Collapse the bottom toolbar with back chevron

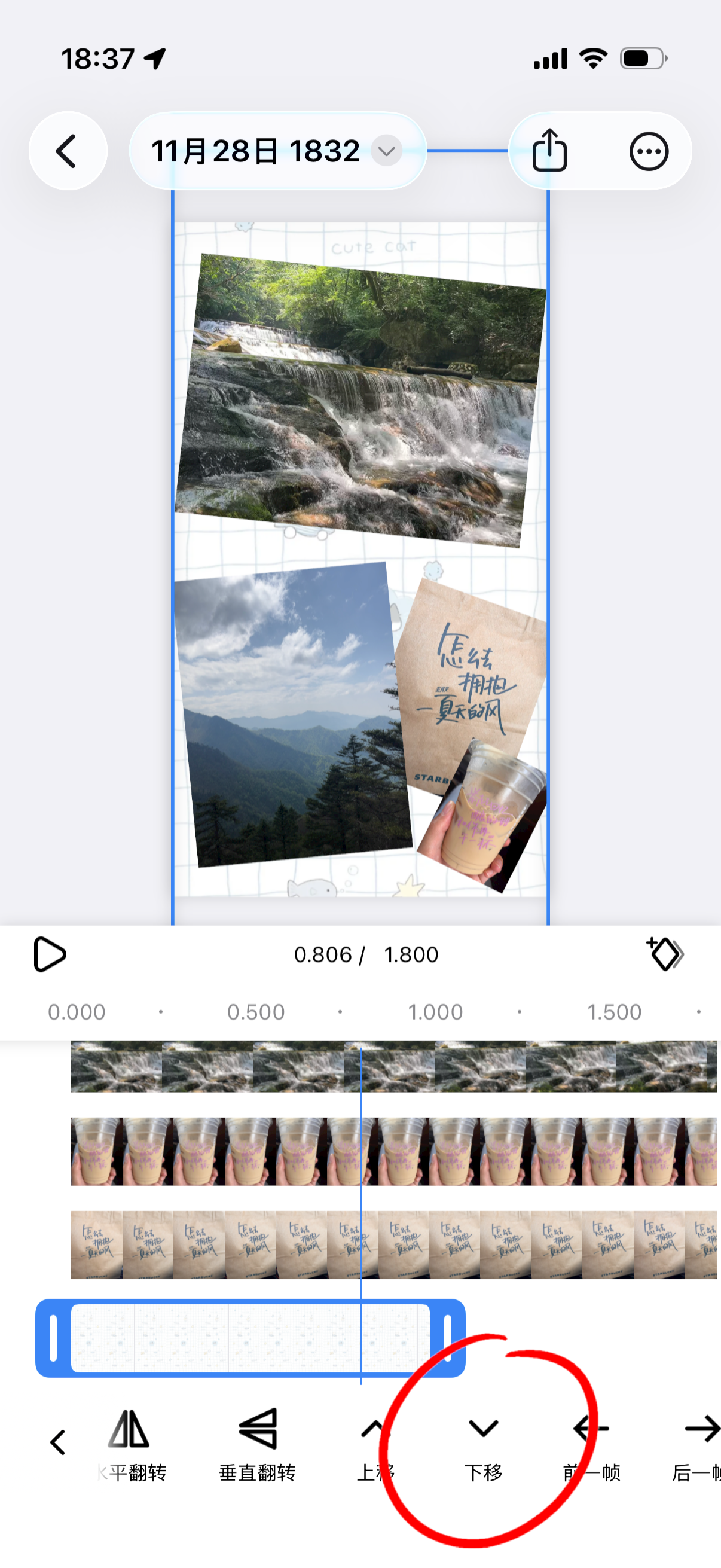tap(58, 1442)
